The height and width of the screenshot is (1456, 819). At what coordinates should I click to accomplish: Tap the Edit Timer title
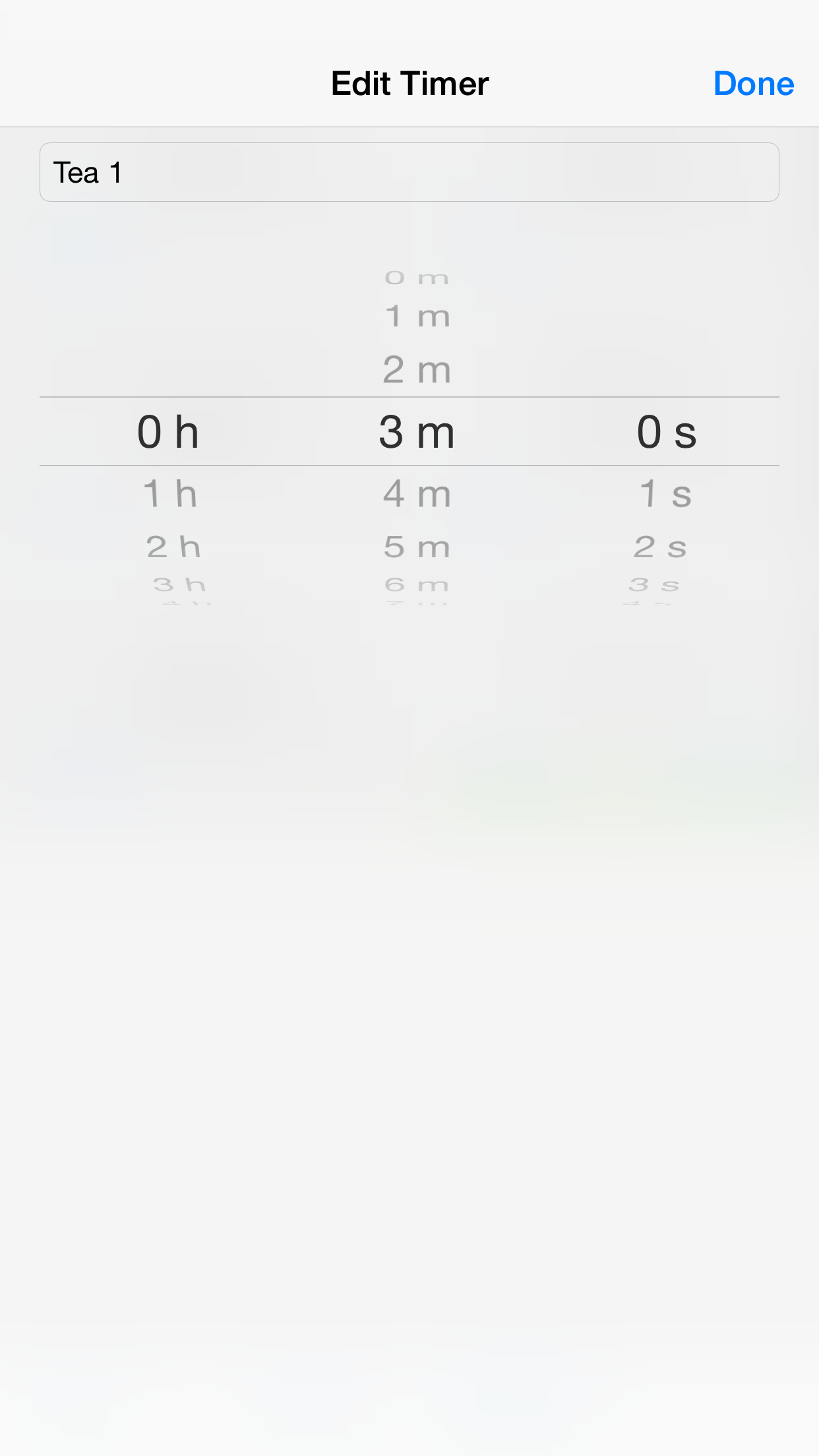tap(409, 83)
